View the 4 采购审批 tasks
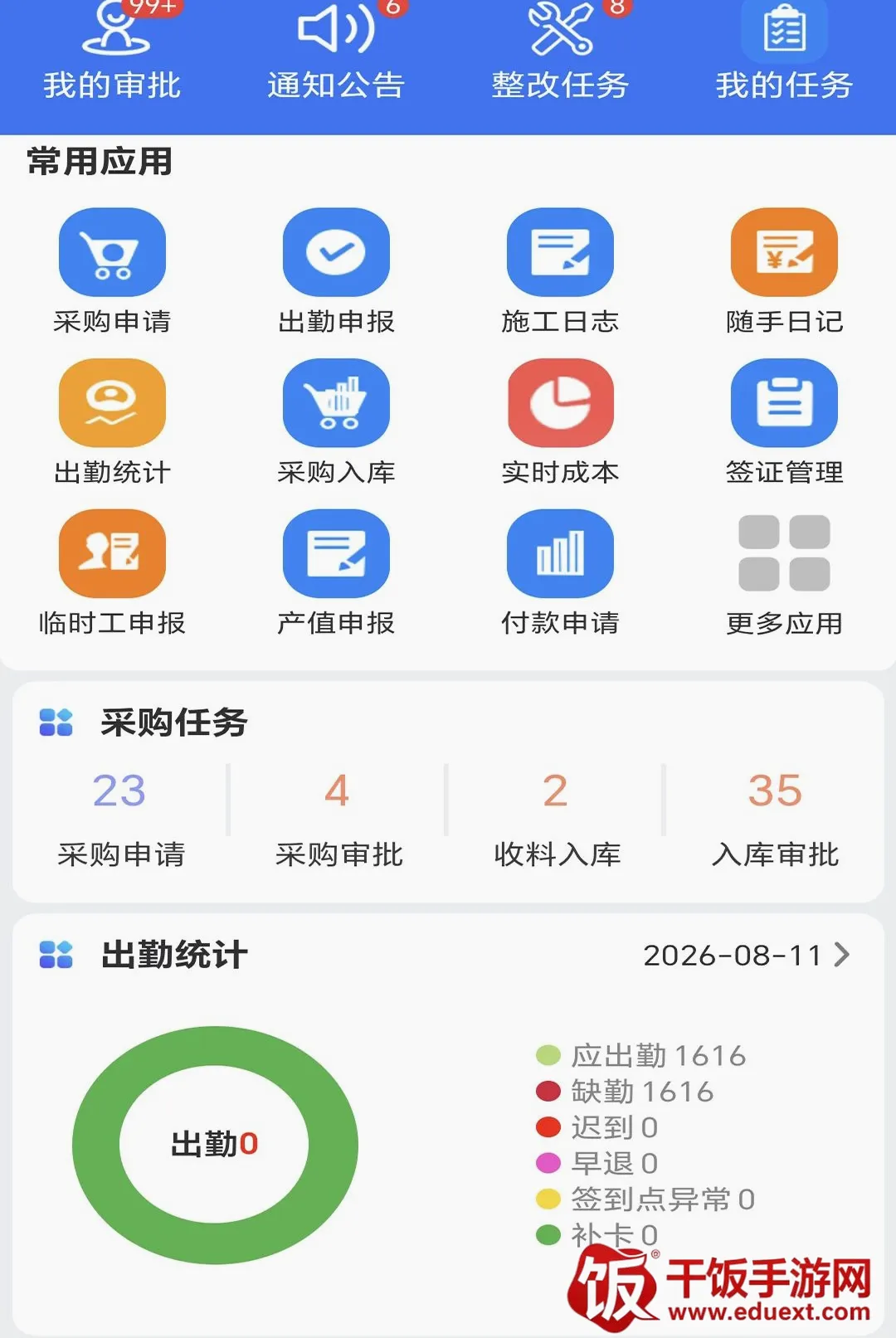 click(338, 818)
